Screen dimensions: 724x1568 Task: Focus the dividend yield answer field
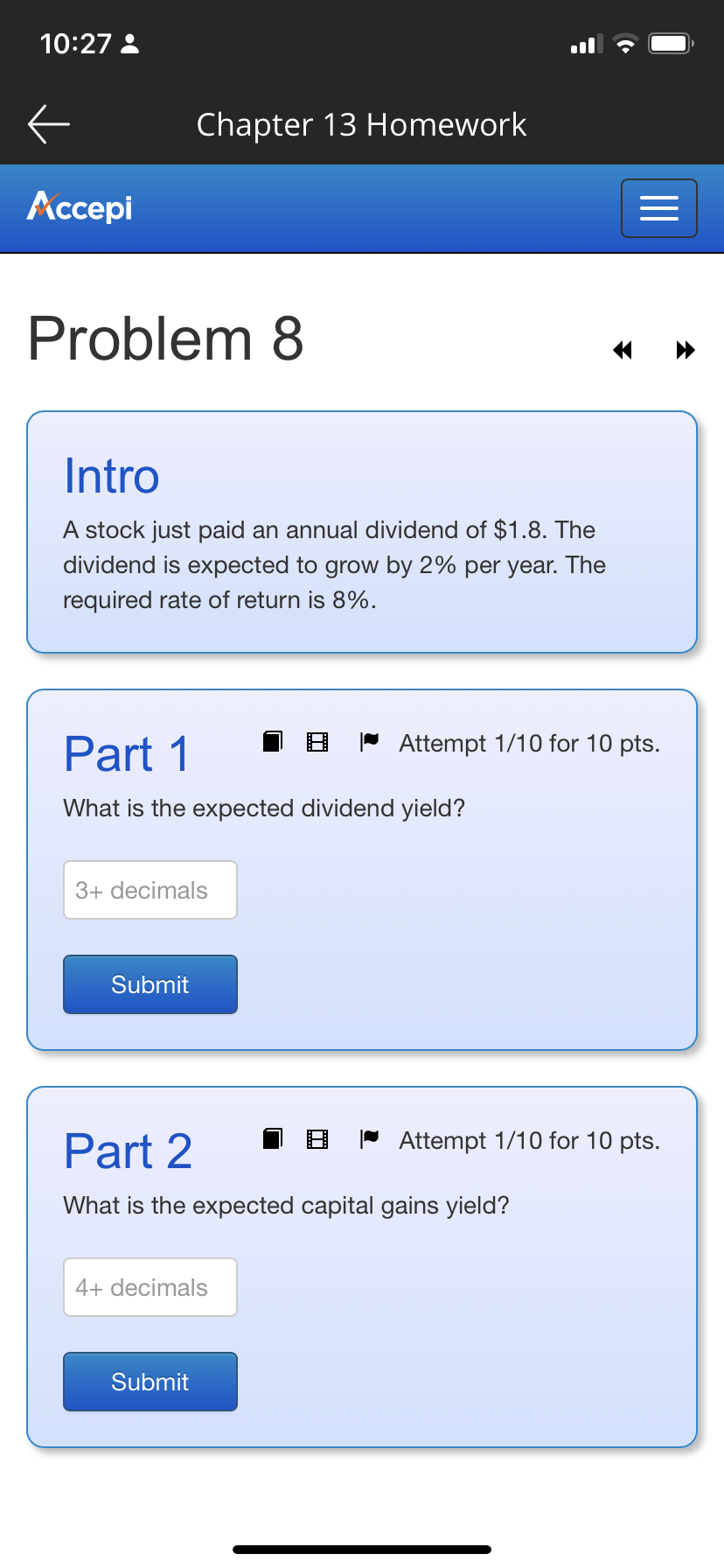tap(150, 890)
